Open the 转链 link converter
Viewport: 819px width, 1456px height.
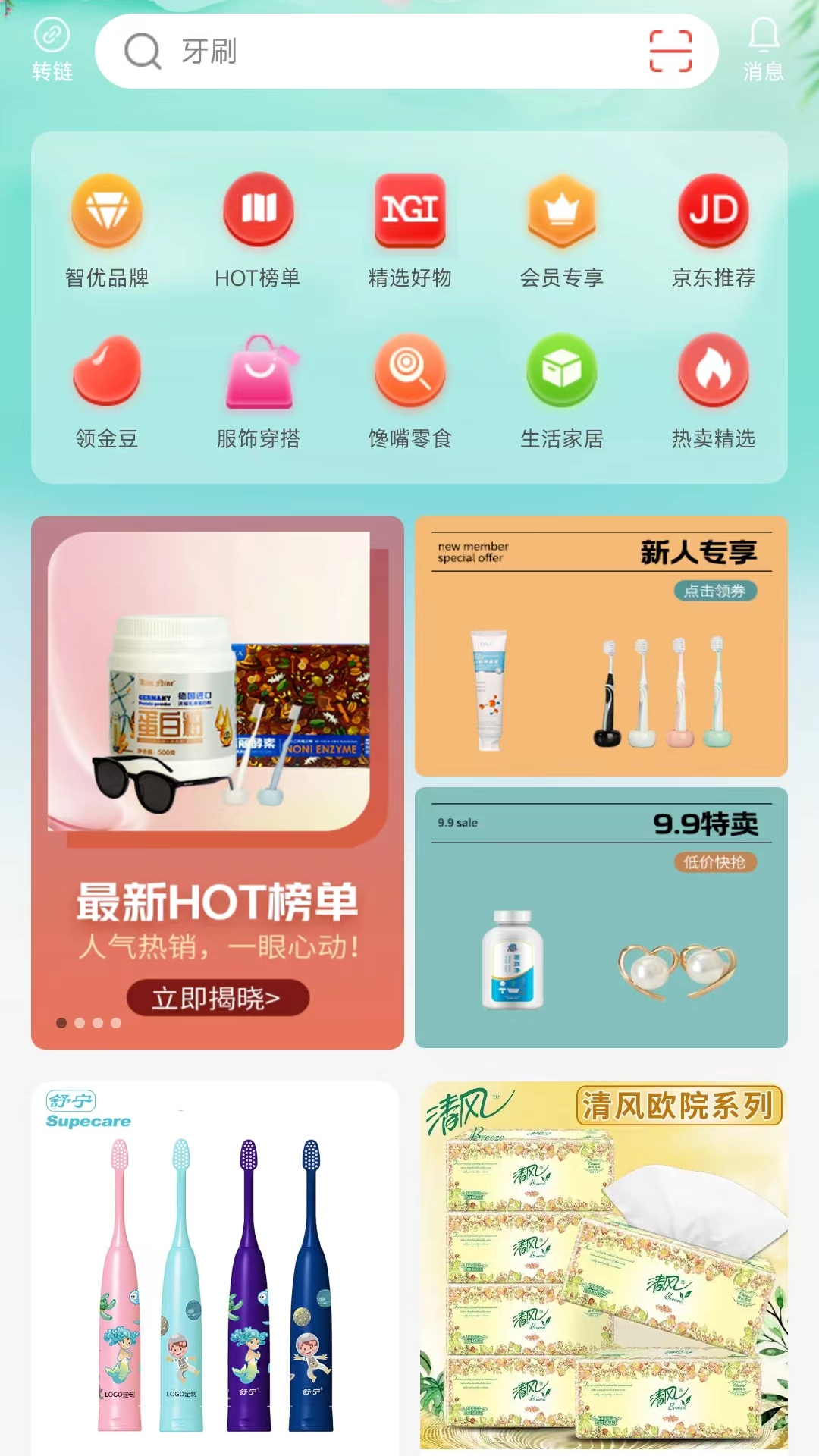pos(52,50)
